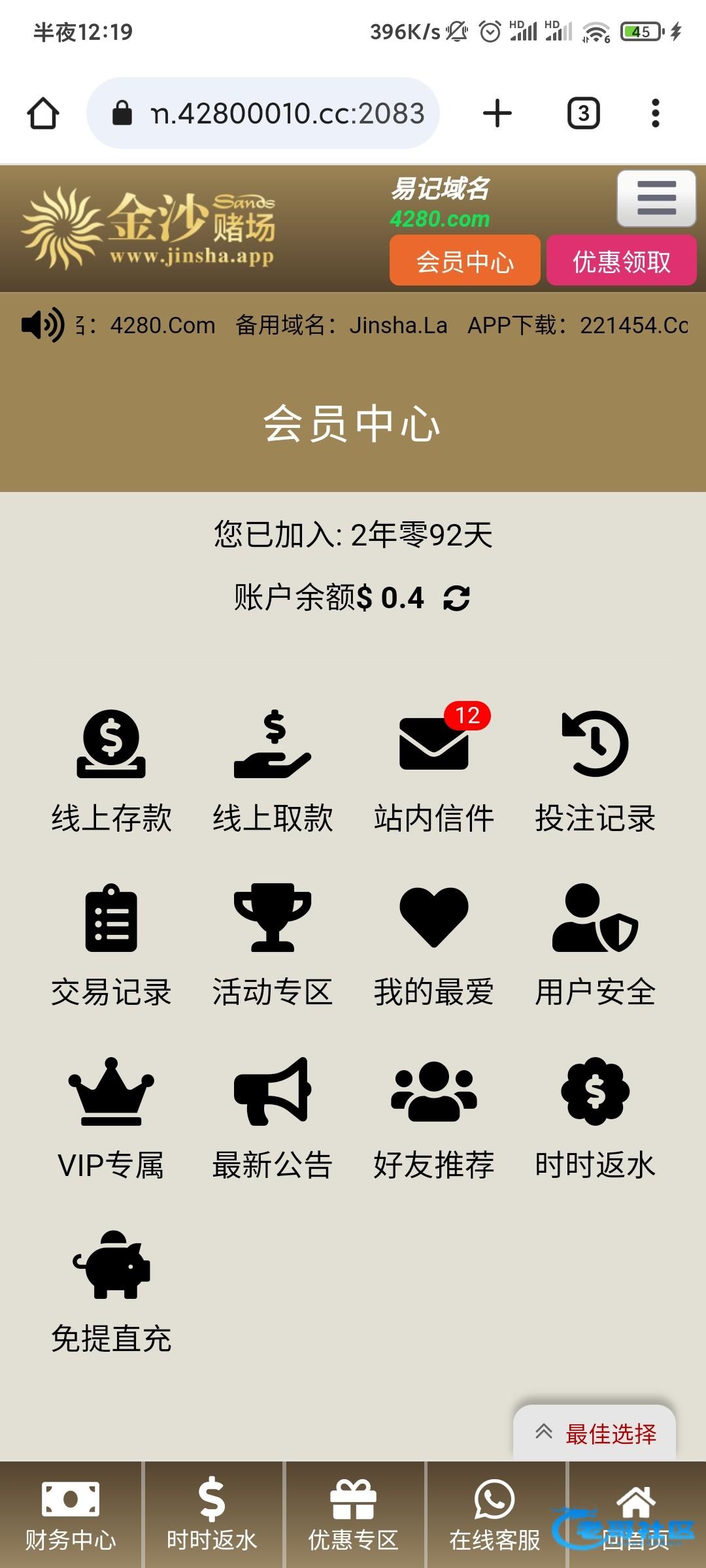Image resolution: width=706 pixels, height=1568 pixels.
Task: Refresh the account balance
Action: [456, 598]
